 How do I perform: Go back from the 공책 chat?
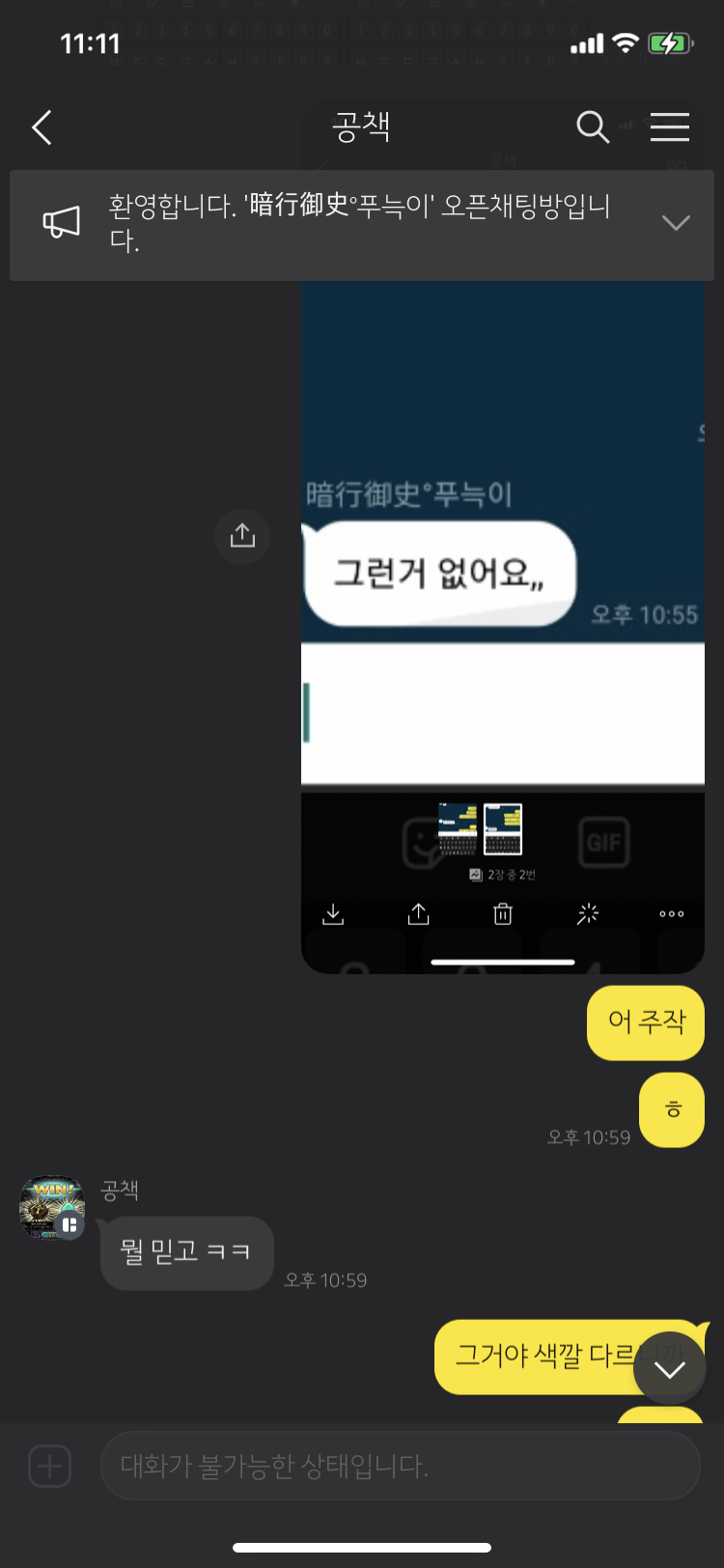click(42, 127)
